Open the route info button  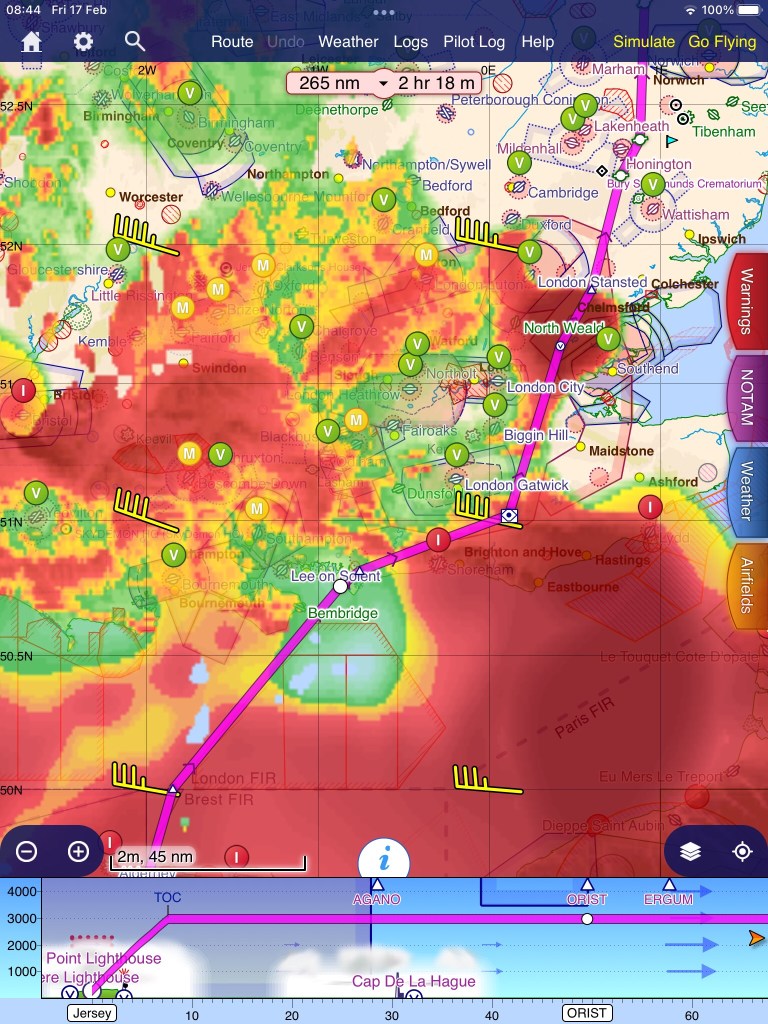[x=384, y=859]
